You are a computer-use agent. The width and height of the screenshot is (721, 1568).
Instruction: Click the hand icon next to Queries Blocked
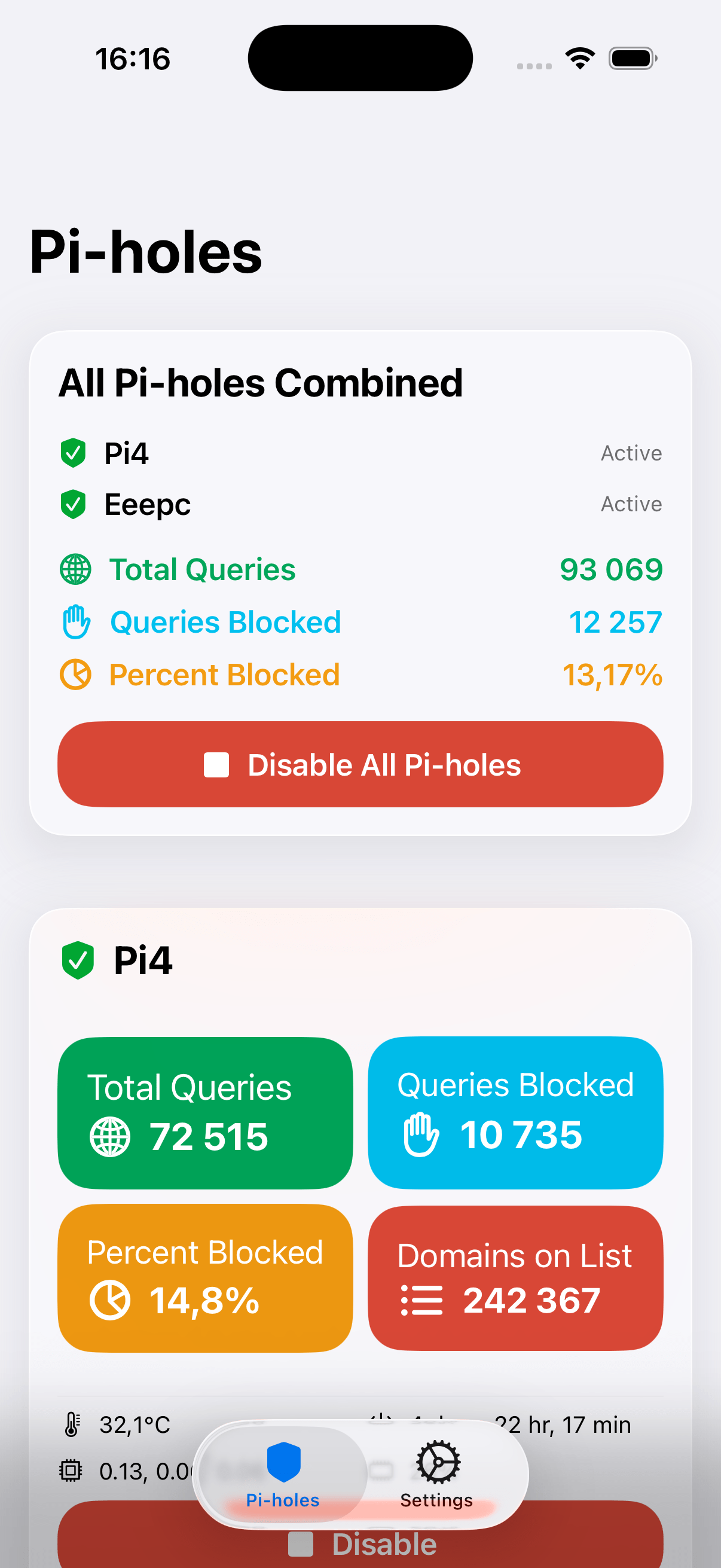74,622
